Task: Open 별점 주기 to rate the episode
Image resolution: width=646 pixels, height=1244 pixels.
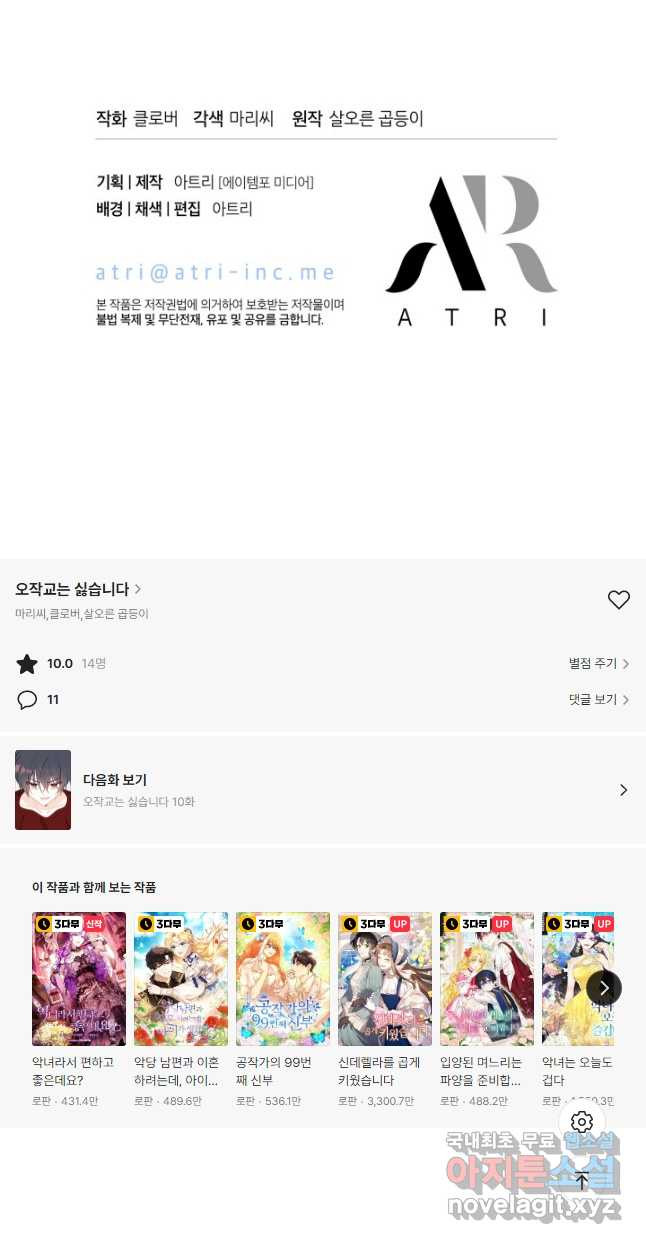Action: coord(598,664)
